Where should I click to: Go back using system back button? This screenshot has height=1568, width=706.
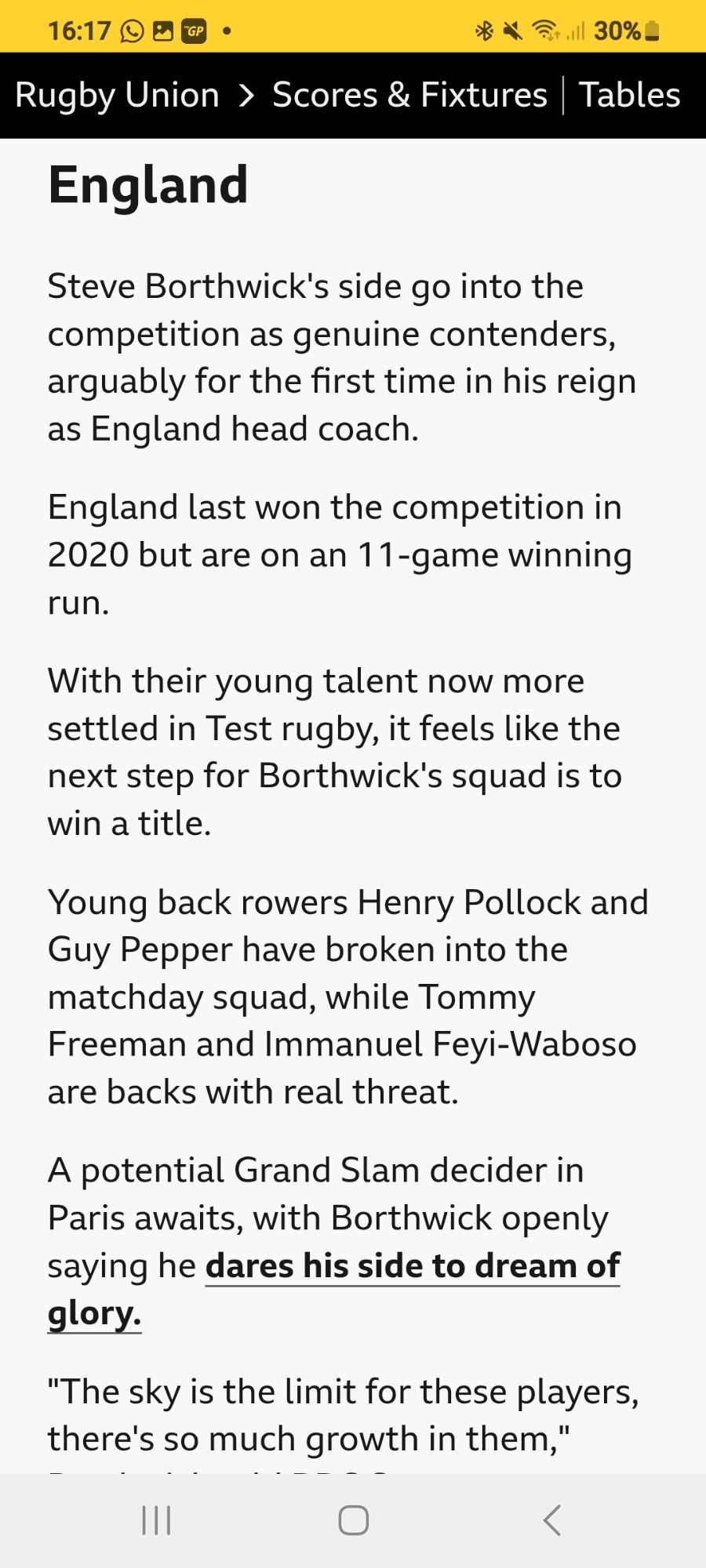coord(551,1520)
